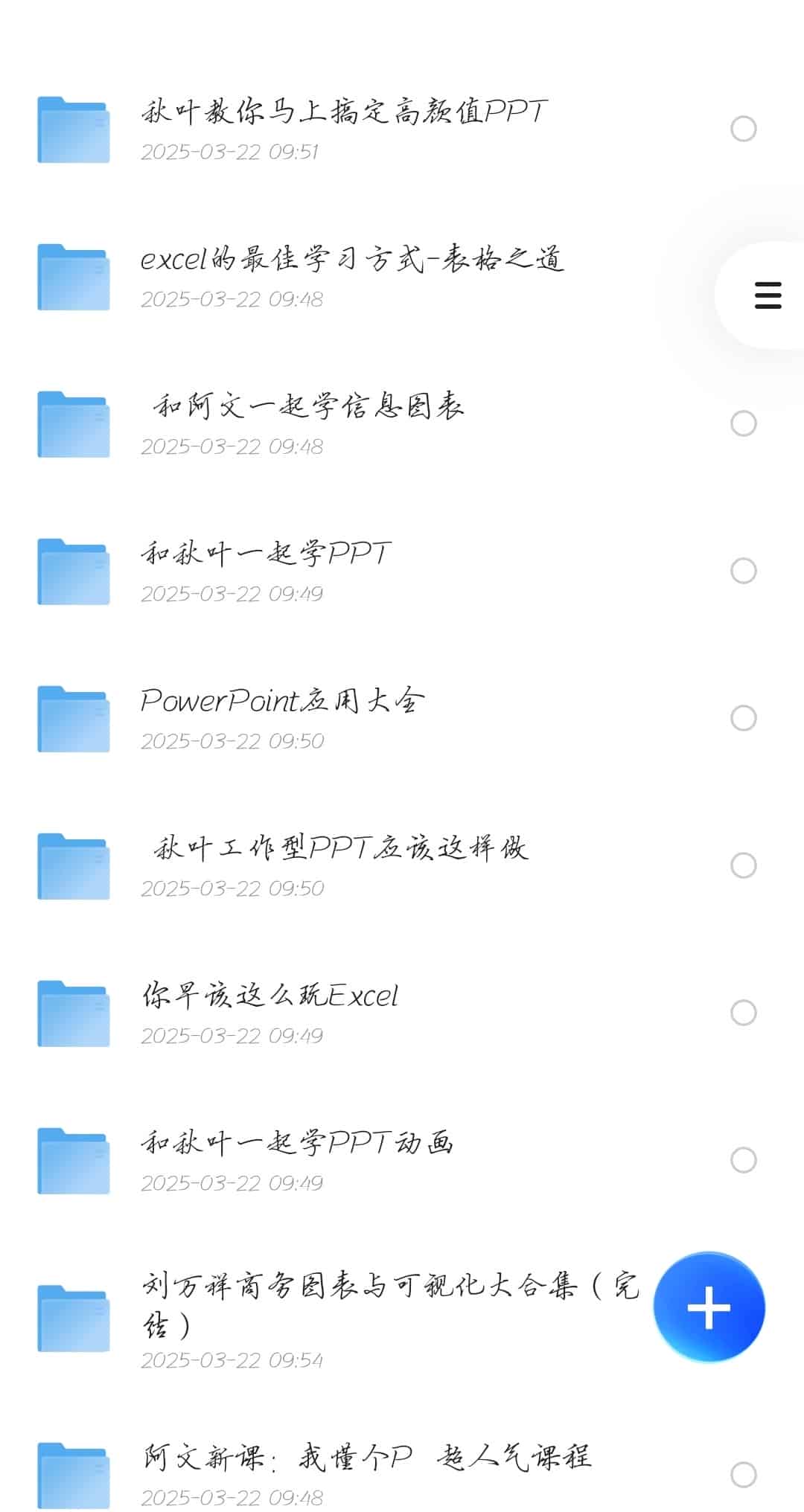Select PowerPoint应用大全 with its circle
Screen dimensions: 804x1512
pos(743,718)
